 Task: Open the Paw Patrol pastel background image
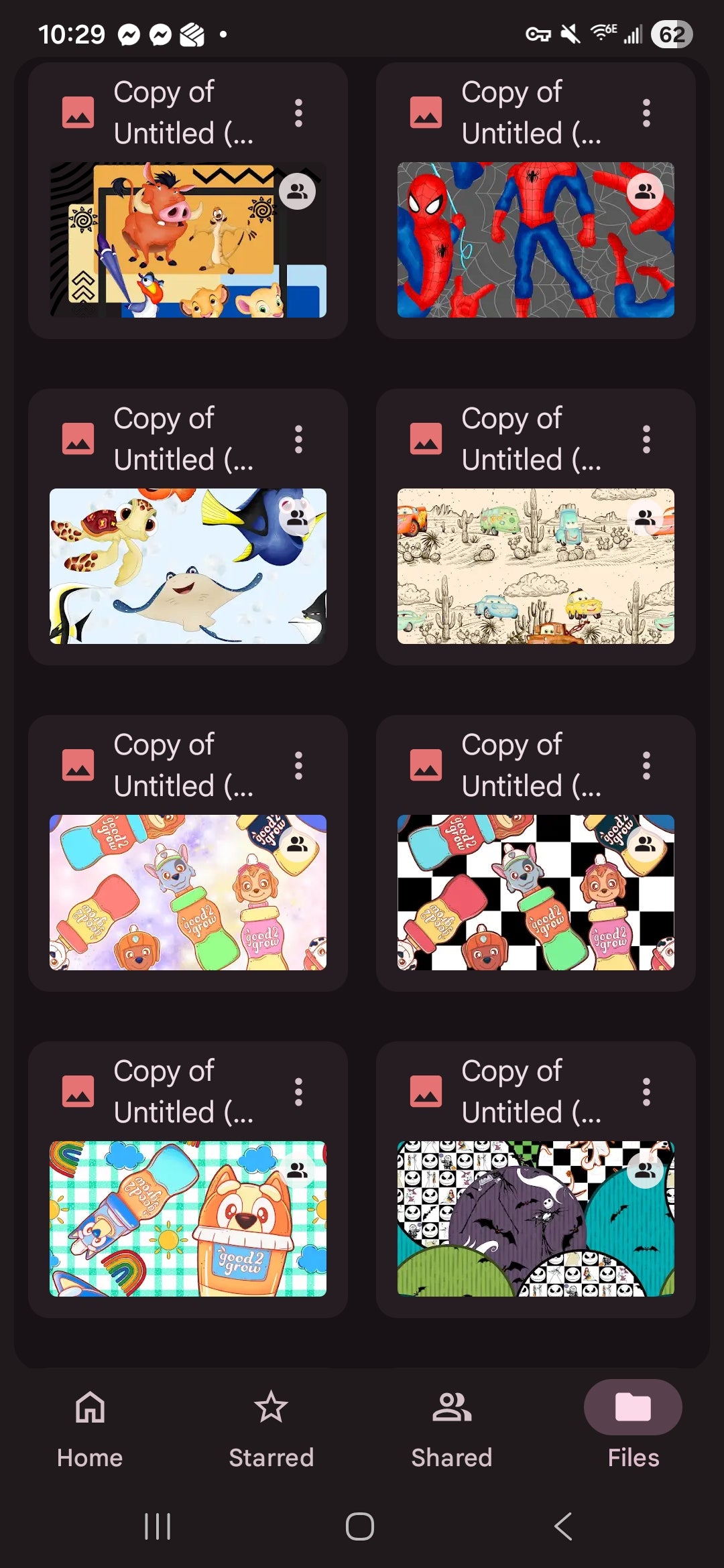tap(188, 893)
